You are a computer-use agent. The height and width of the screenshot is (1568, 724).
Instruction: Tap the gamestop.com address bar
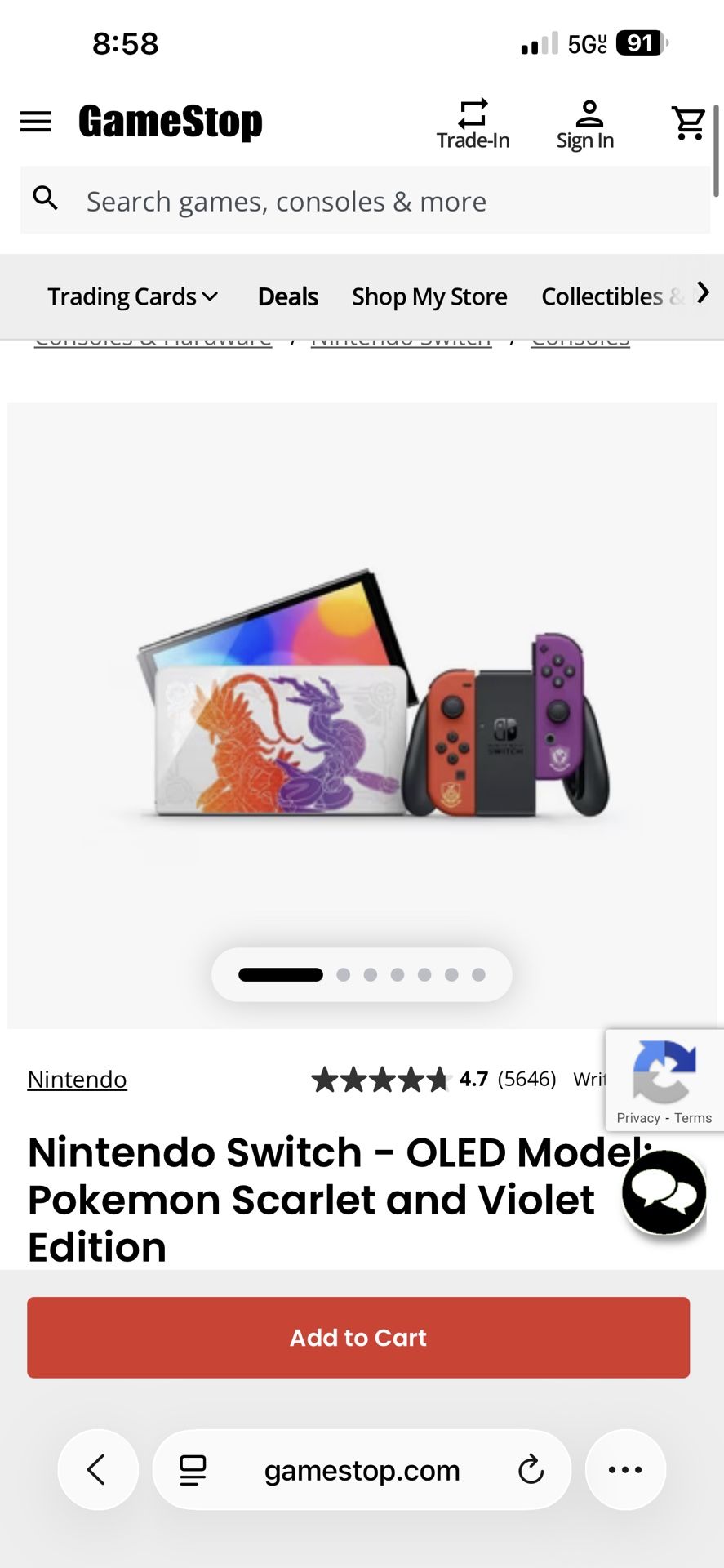pos(362,1469)
